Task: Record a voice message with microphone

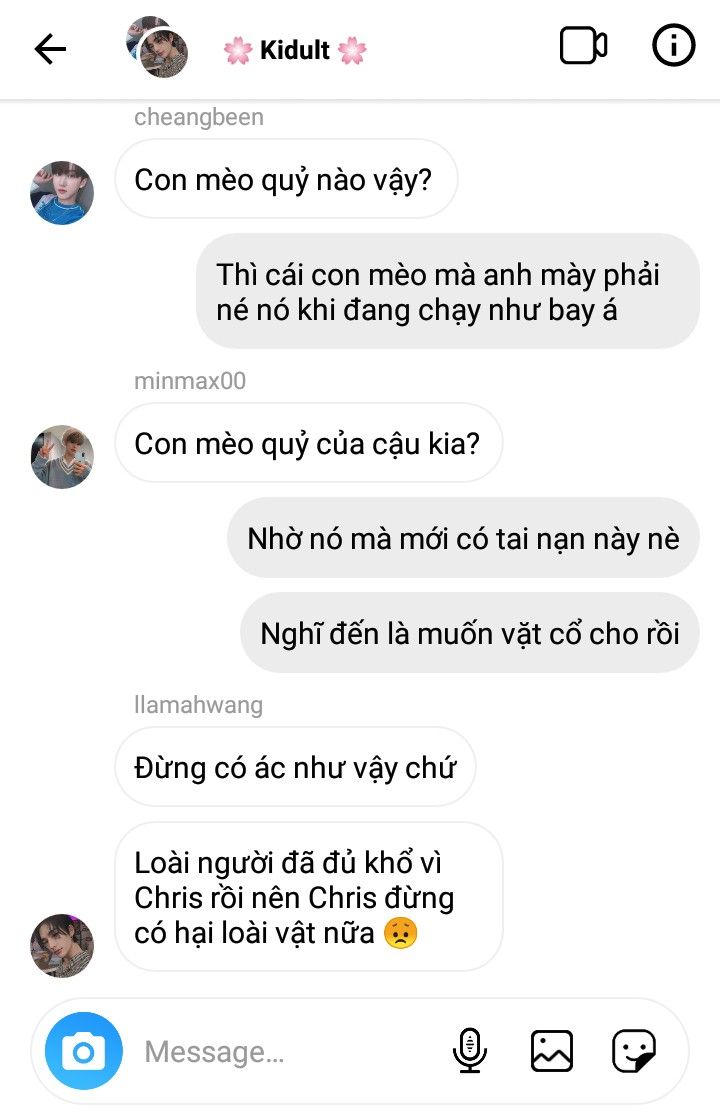Action: pyautogui.click(x=469, y=1050)
